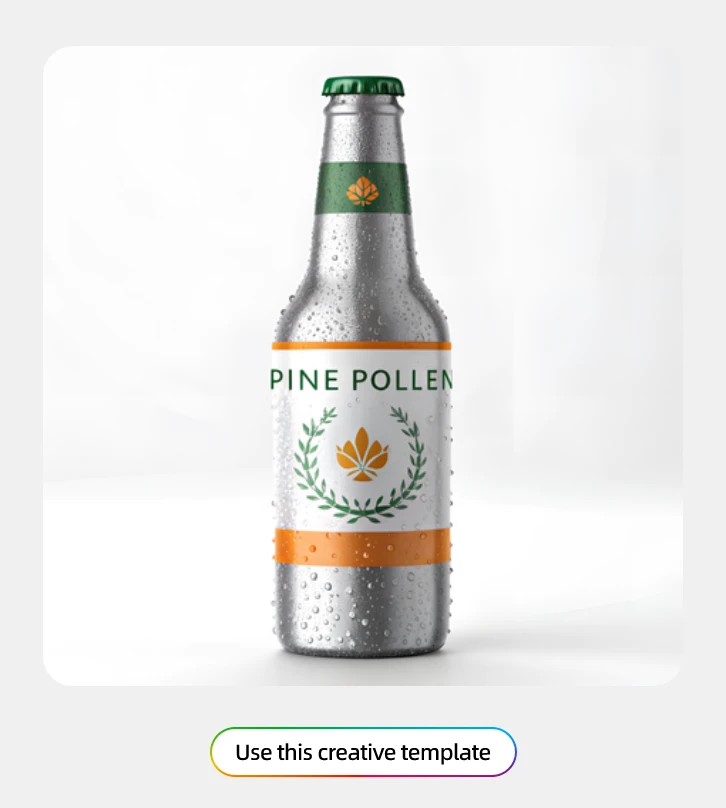Click the thin orange line at the label top
This screenshot has height=808, width=726.
[362, 348]
